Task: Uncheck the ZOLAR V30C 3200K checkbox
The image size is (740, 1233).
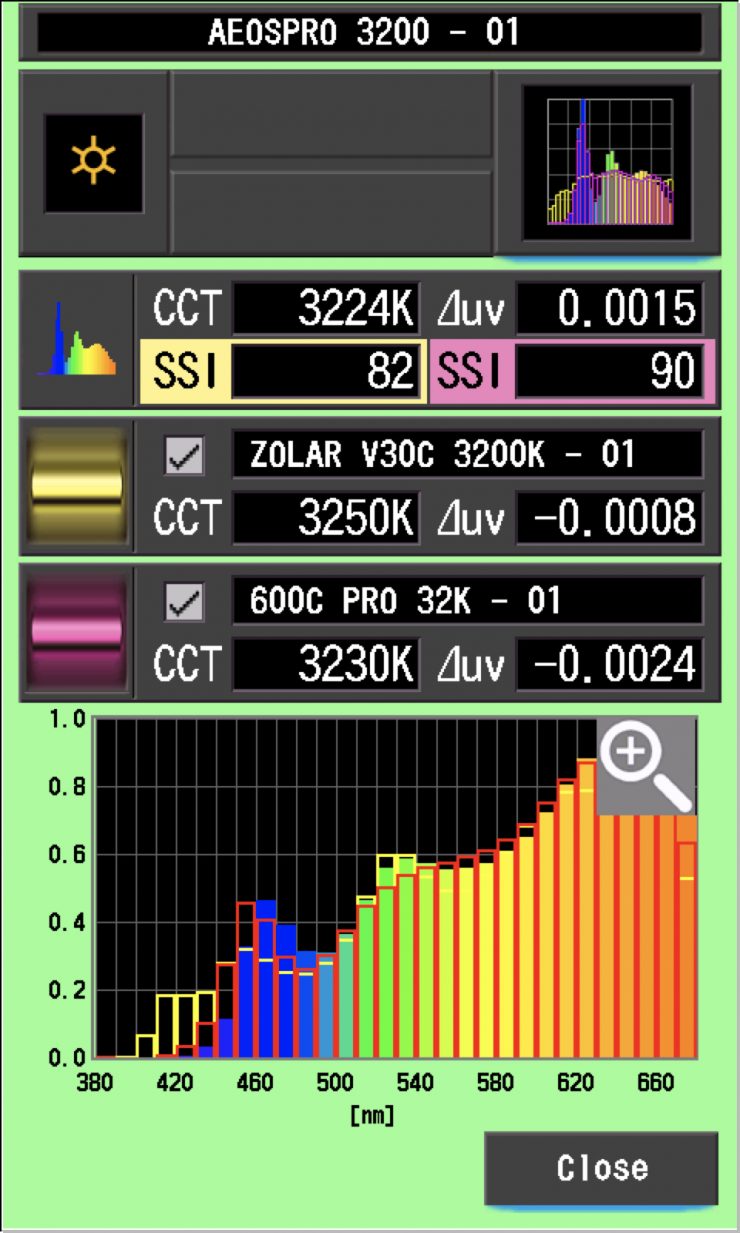Action: tap(184, 457)
